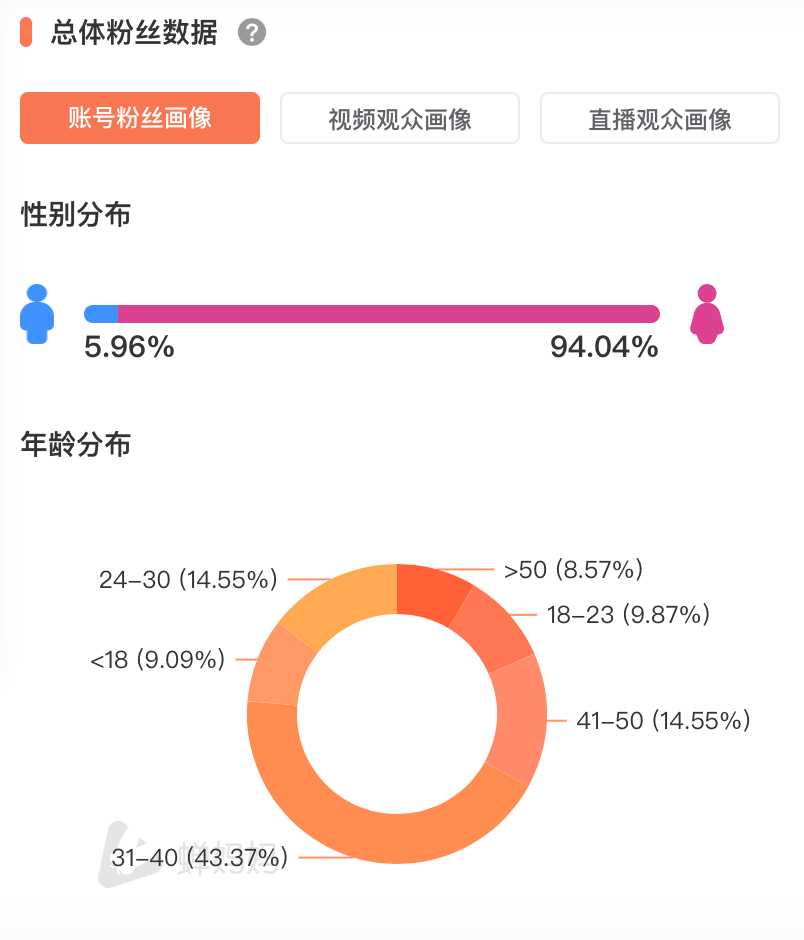804x940 pixels.
Task: Click the 94.04% female percentage label
Action: point(604,348)
